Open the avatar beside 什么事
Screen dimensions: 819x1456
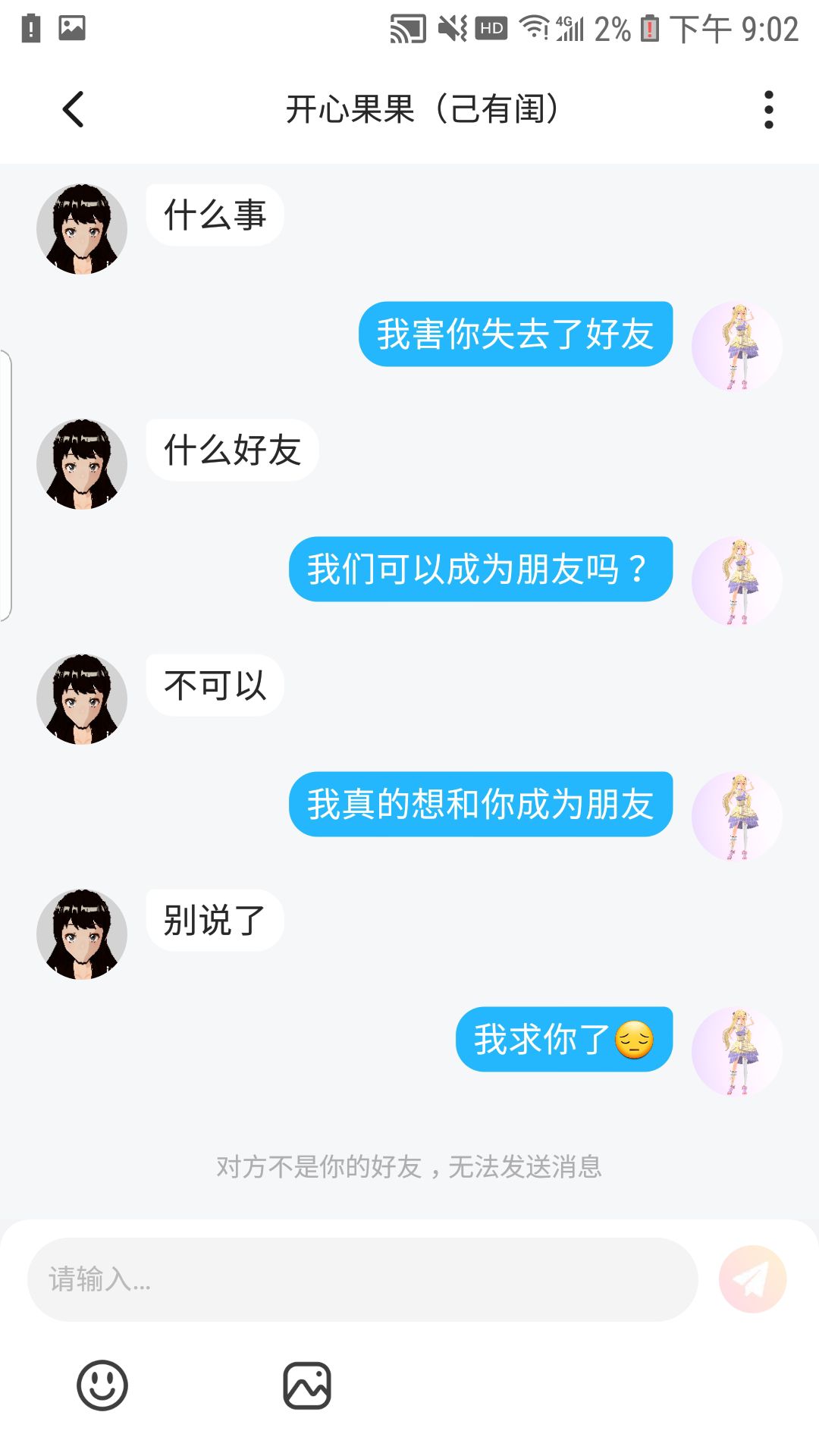tap(82, 229)
